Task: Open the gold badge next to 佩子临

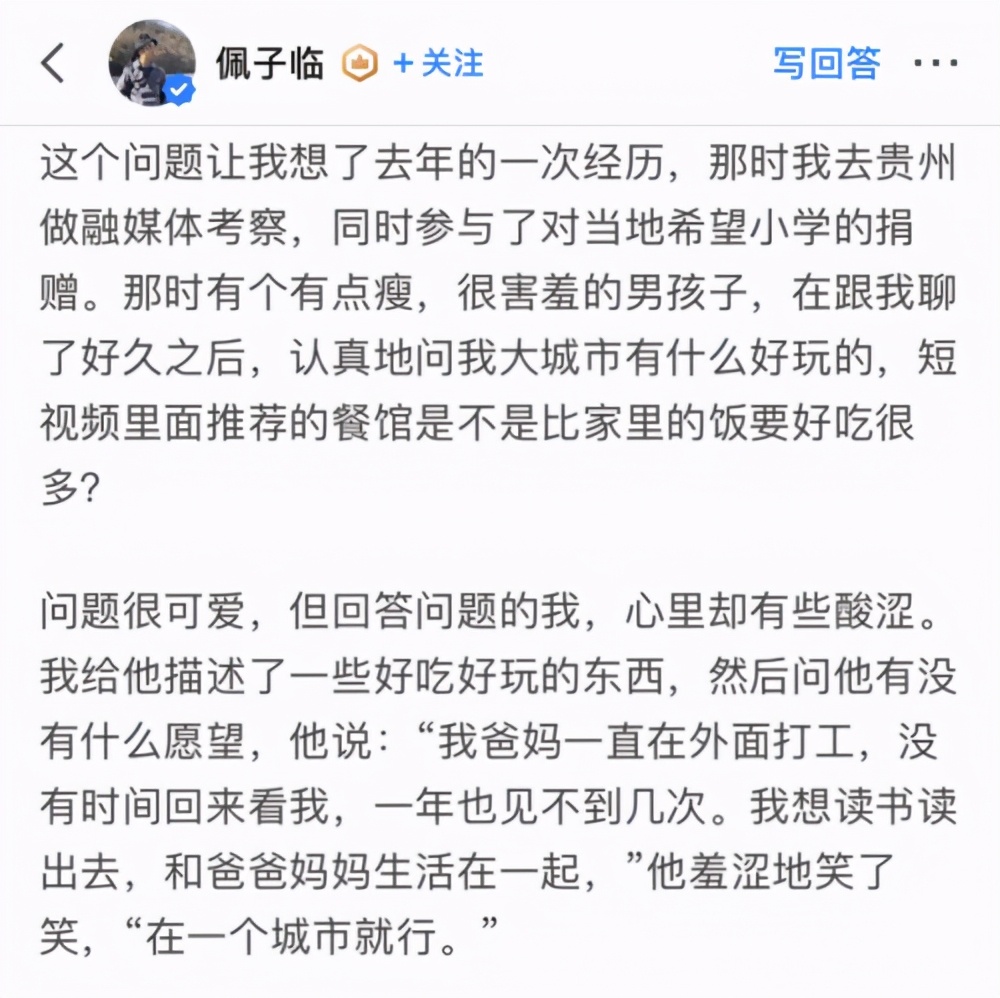Action: pos(359,65)
